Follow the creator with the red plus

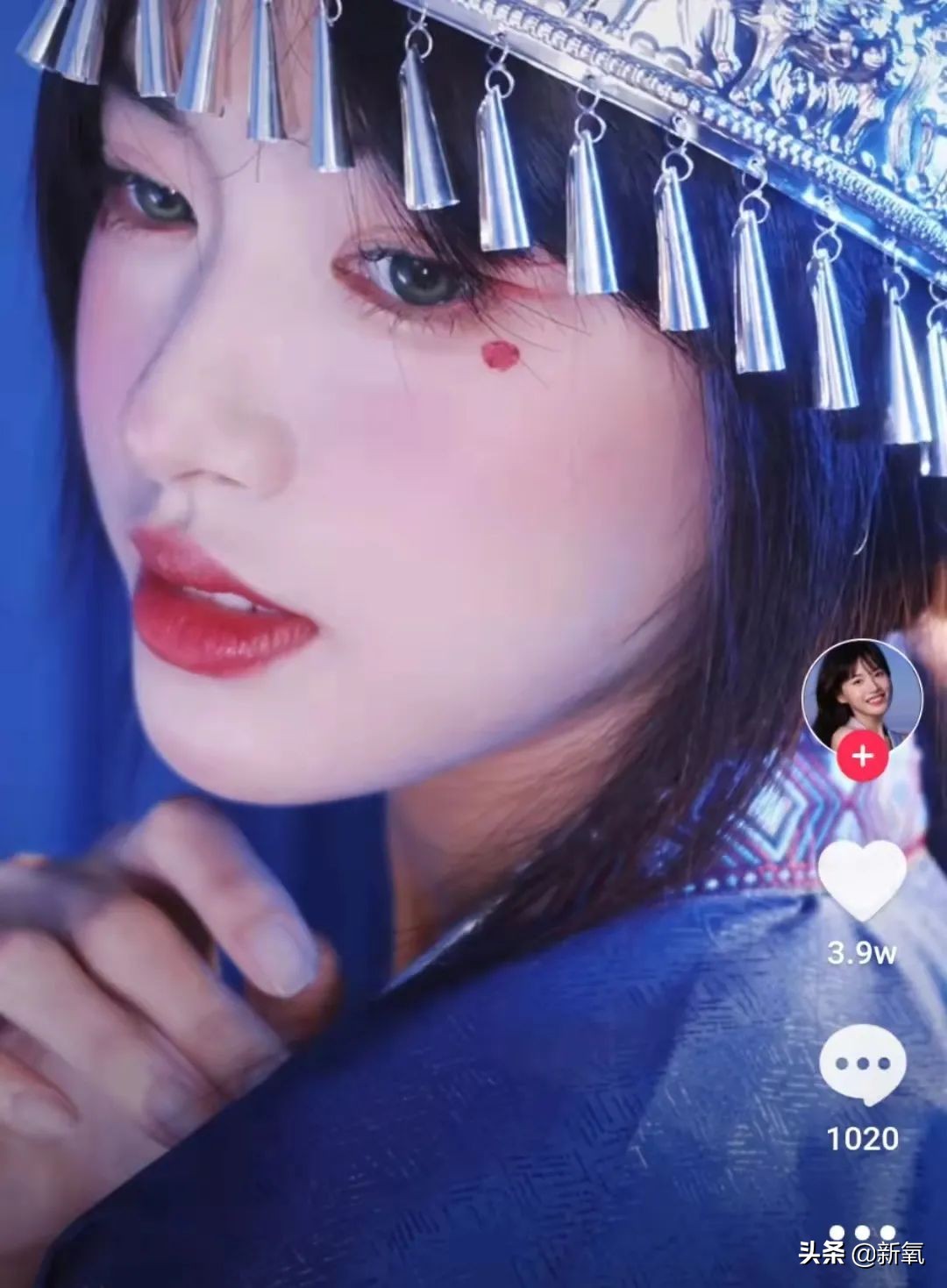(x=863, y=754)
